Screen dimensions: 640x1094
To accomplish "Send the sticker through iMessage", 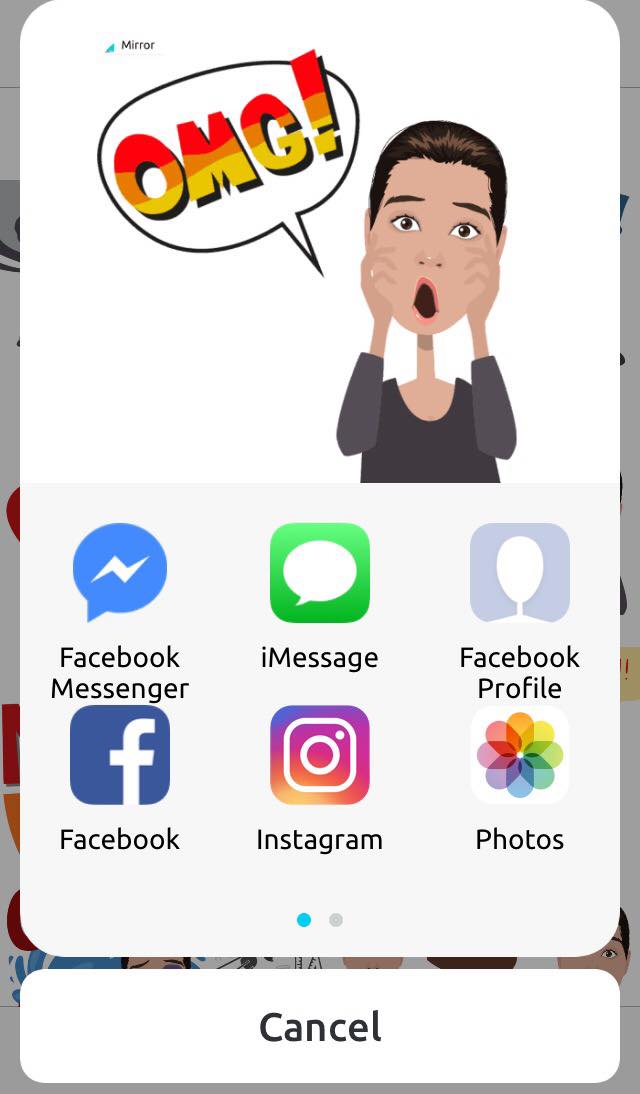I will tap(320, 573).
